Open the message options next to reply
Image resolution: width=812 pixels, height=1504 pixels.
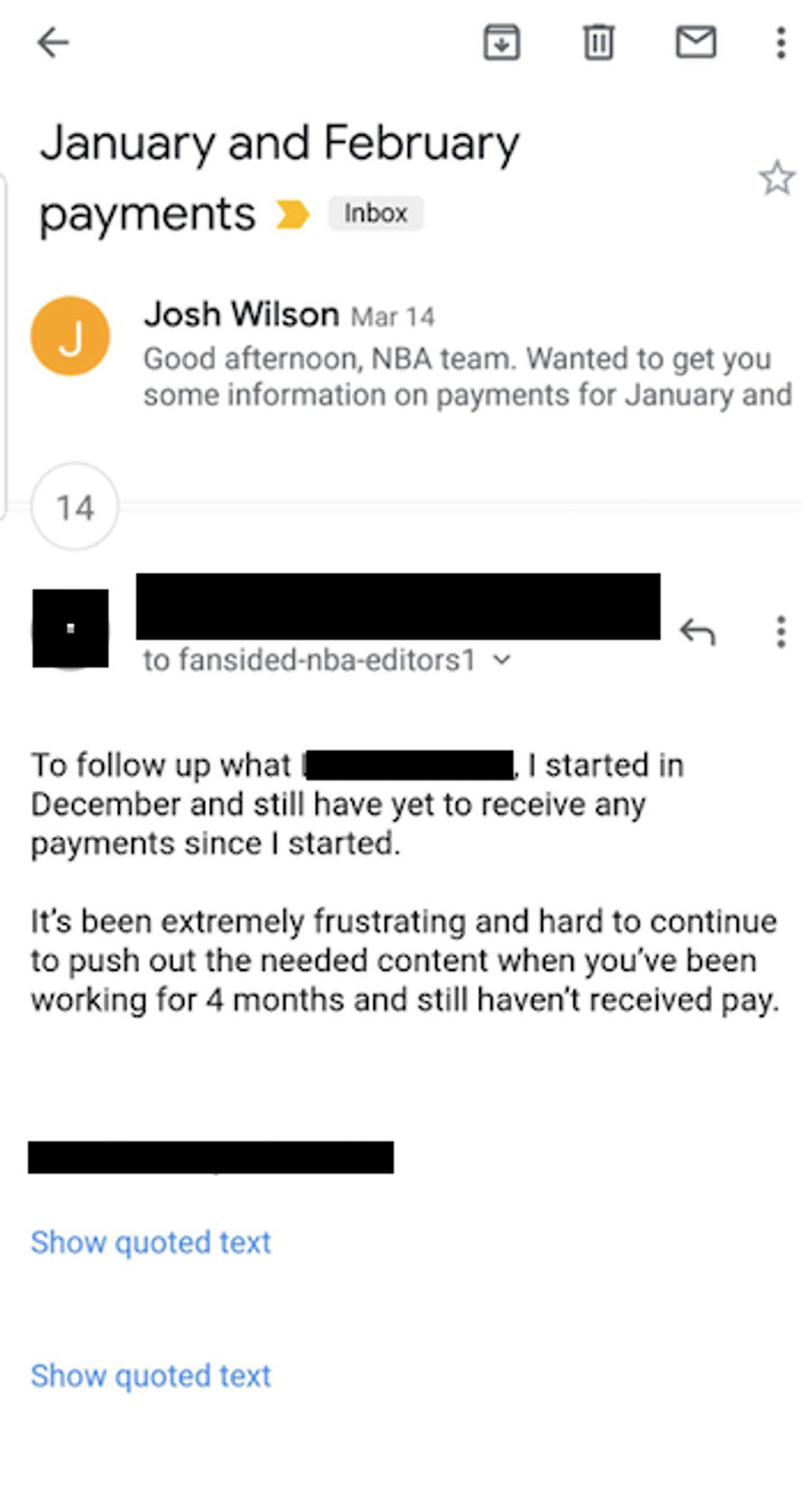pos(781,632)
